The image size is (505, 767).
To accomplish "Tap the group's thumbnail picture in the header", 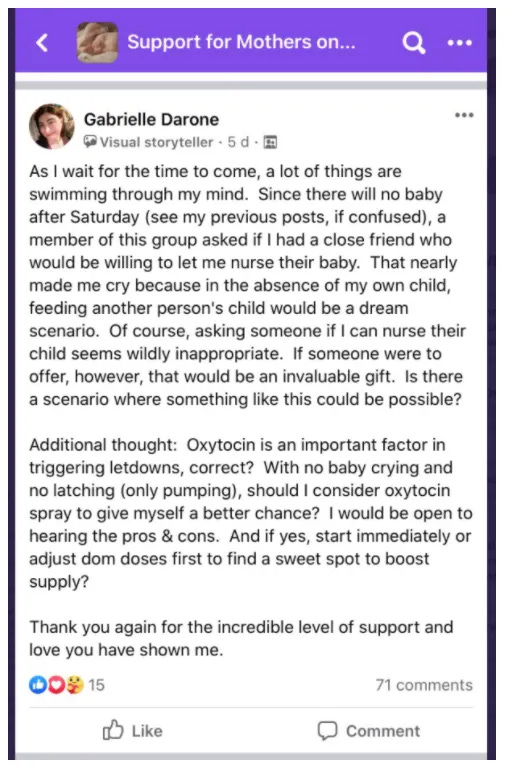I will coord(97,43).
